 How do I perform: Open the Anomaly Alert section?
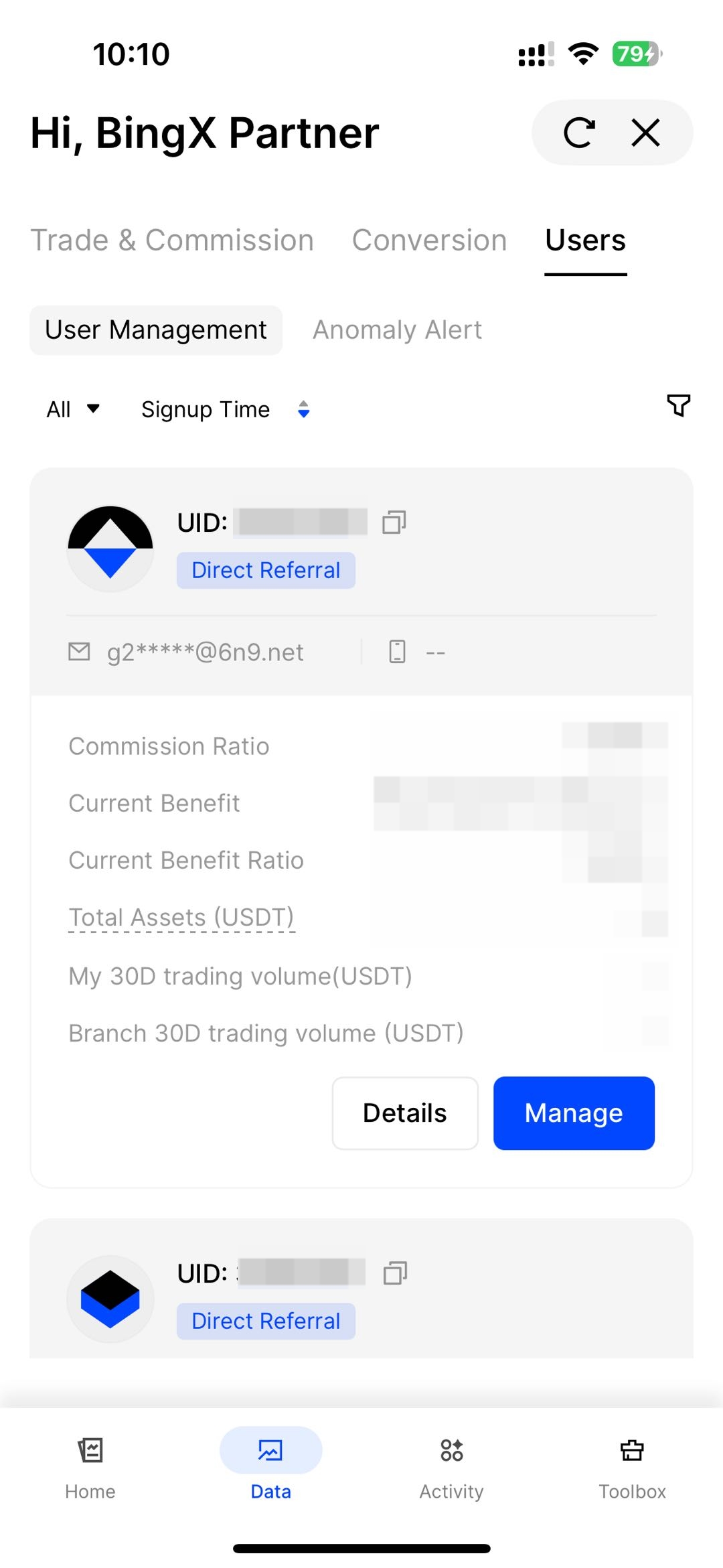coord(397,330)
